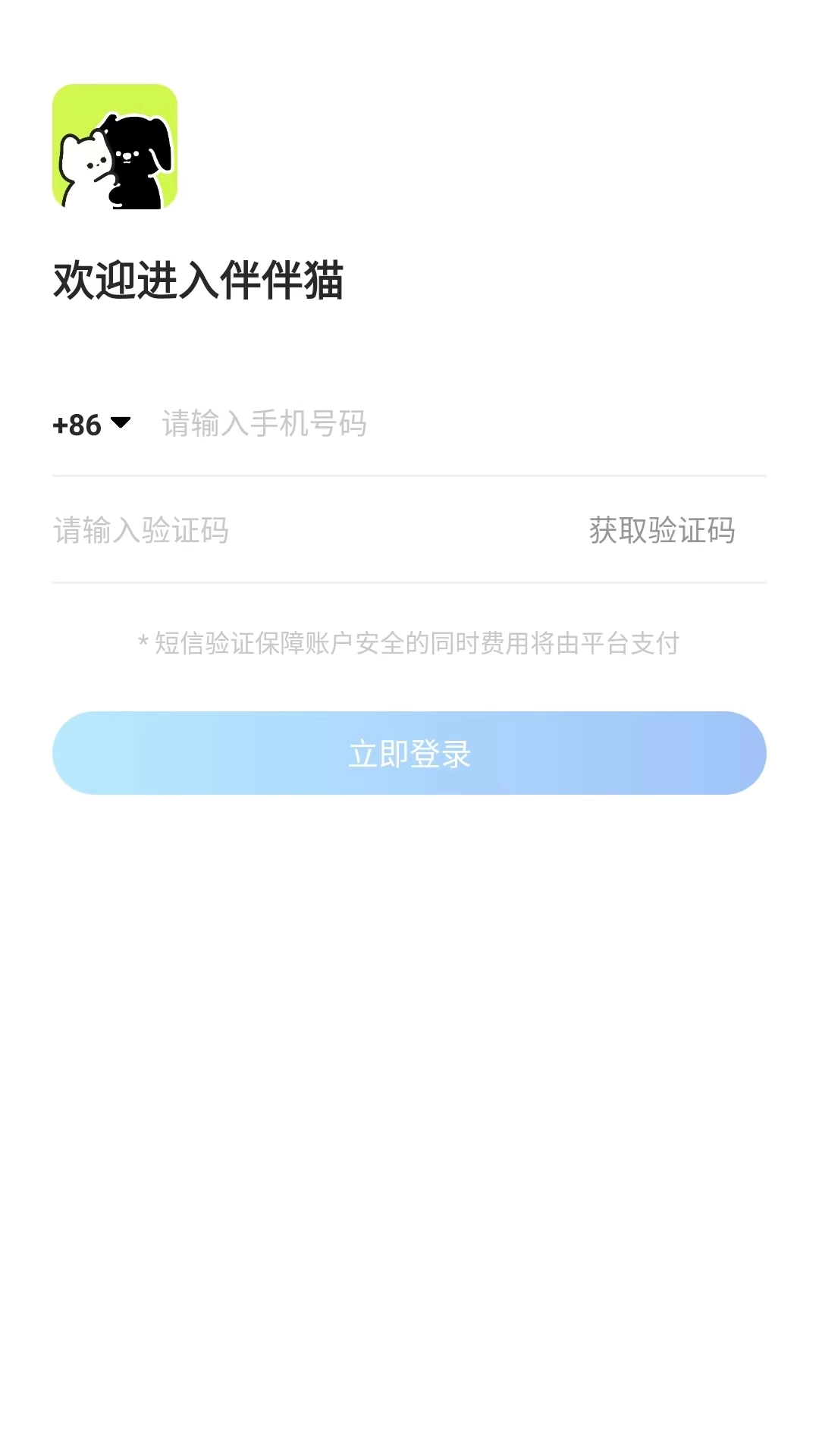Tap the +86 country code label
Viewport: 819px width, 1456px height.
[77, 425]
